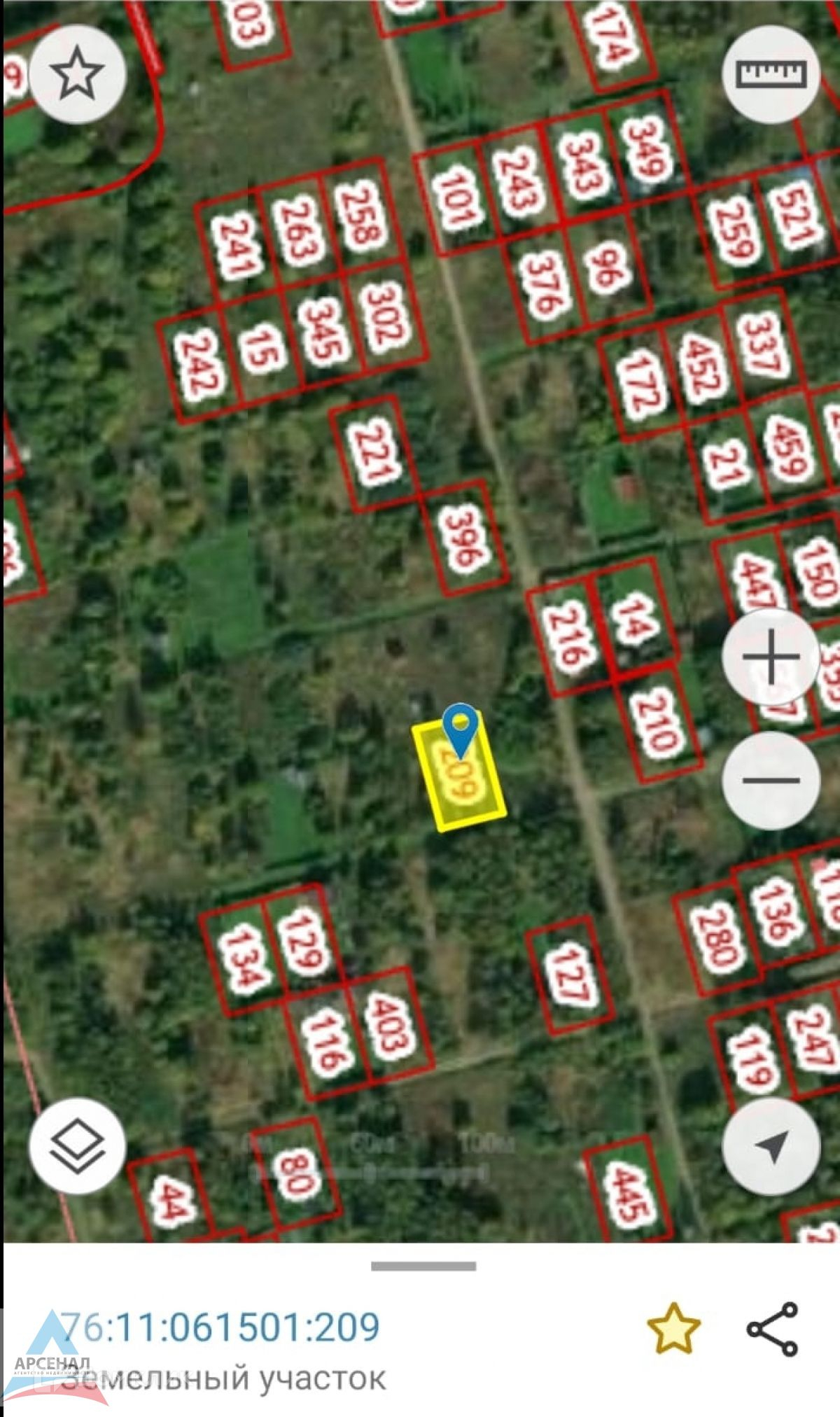Screen dimensions: 840x1417
Task: Zoom in with the plus button
Action: (771, 657)
